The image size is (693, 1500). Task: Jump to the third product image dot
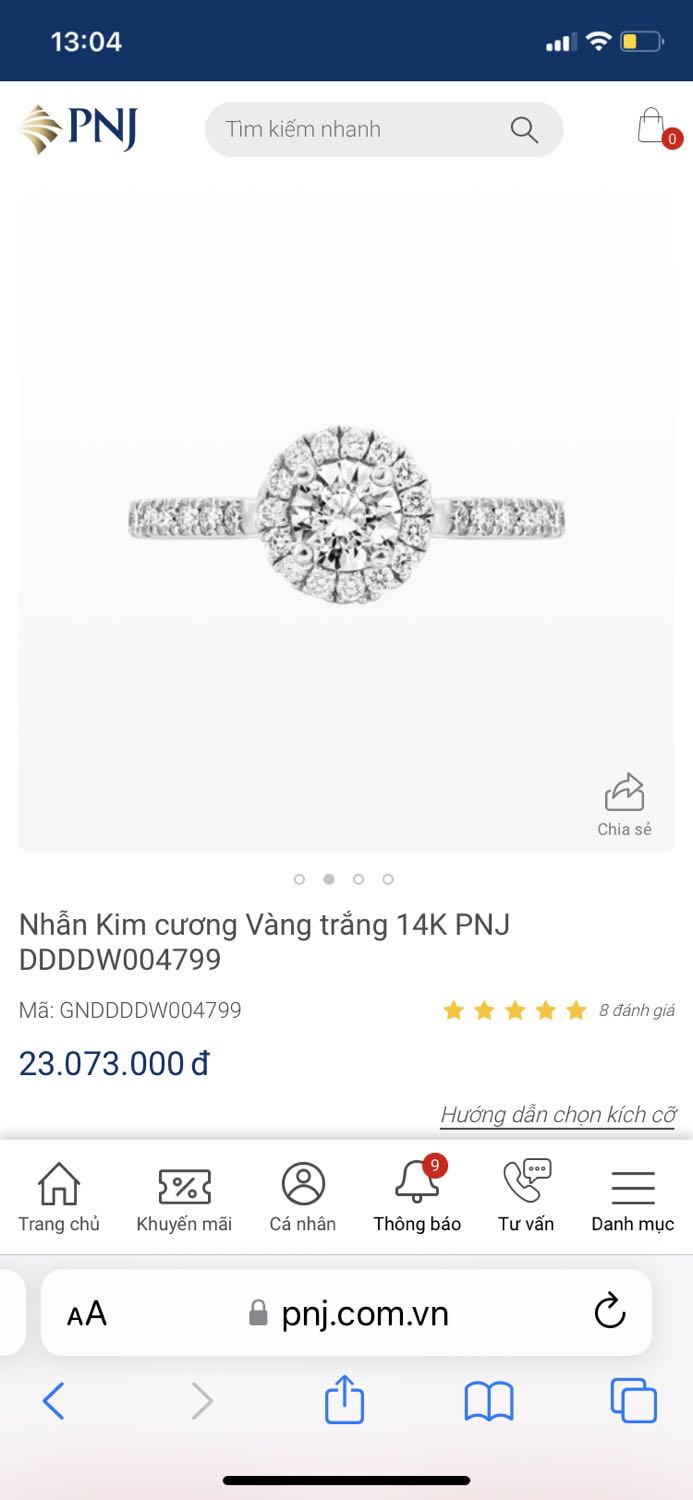tap(358, 879)
